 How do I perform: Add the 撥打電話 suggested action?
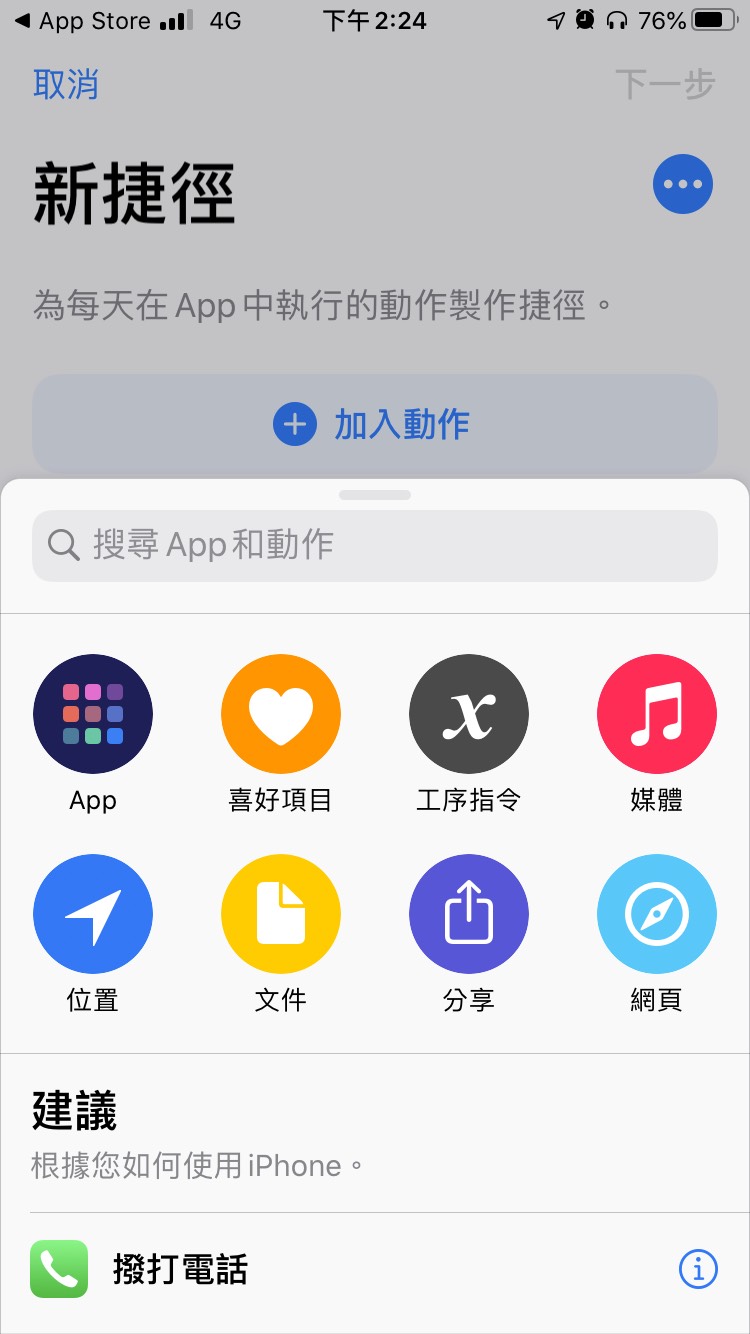pos(180,1270)
